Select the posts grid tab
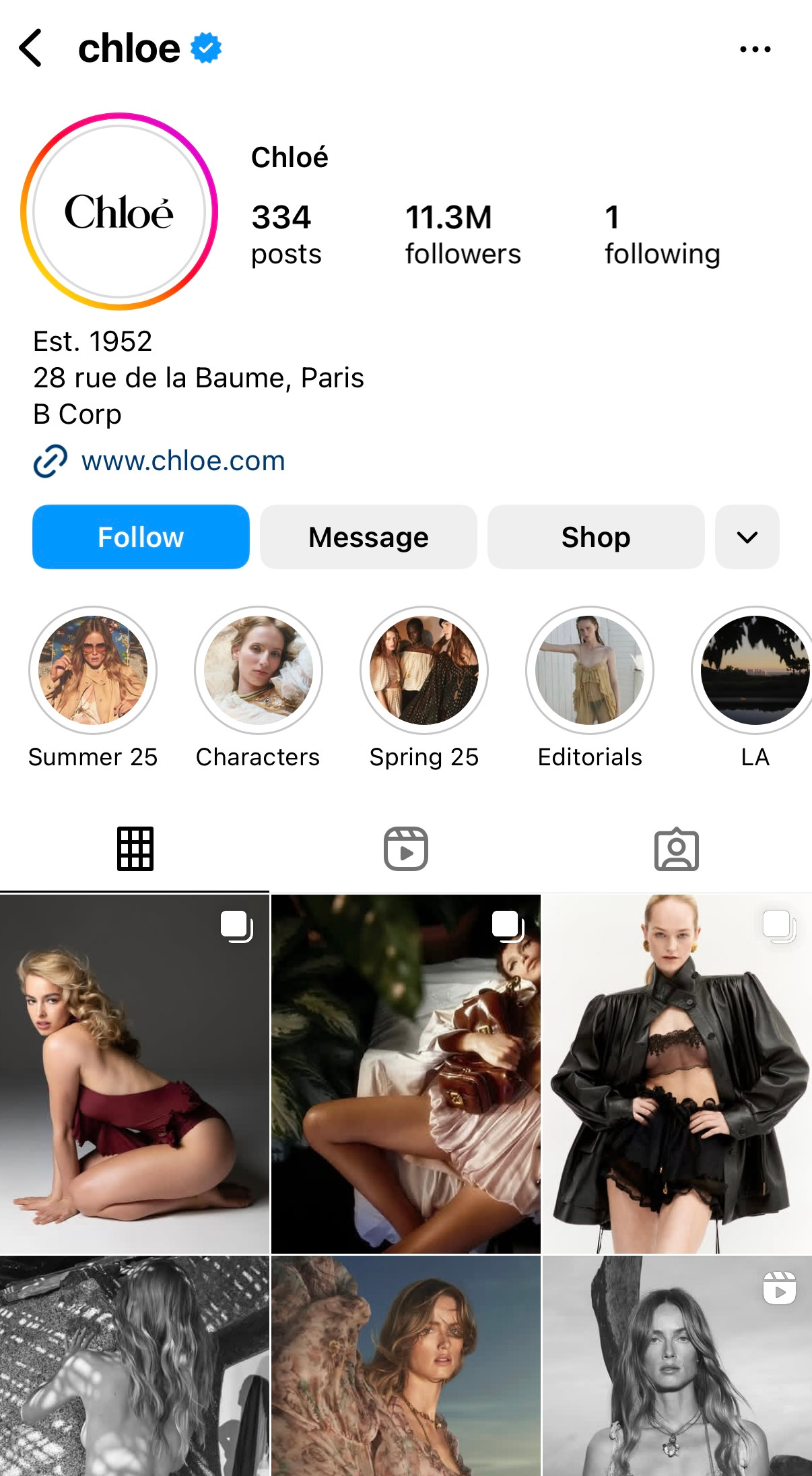812x1476 pixels. (135, 849)
